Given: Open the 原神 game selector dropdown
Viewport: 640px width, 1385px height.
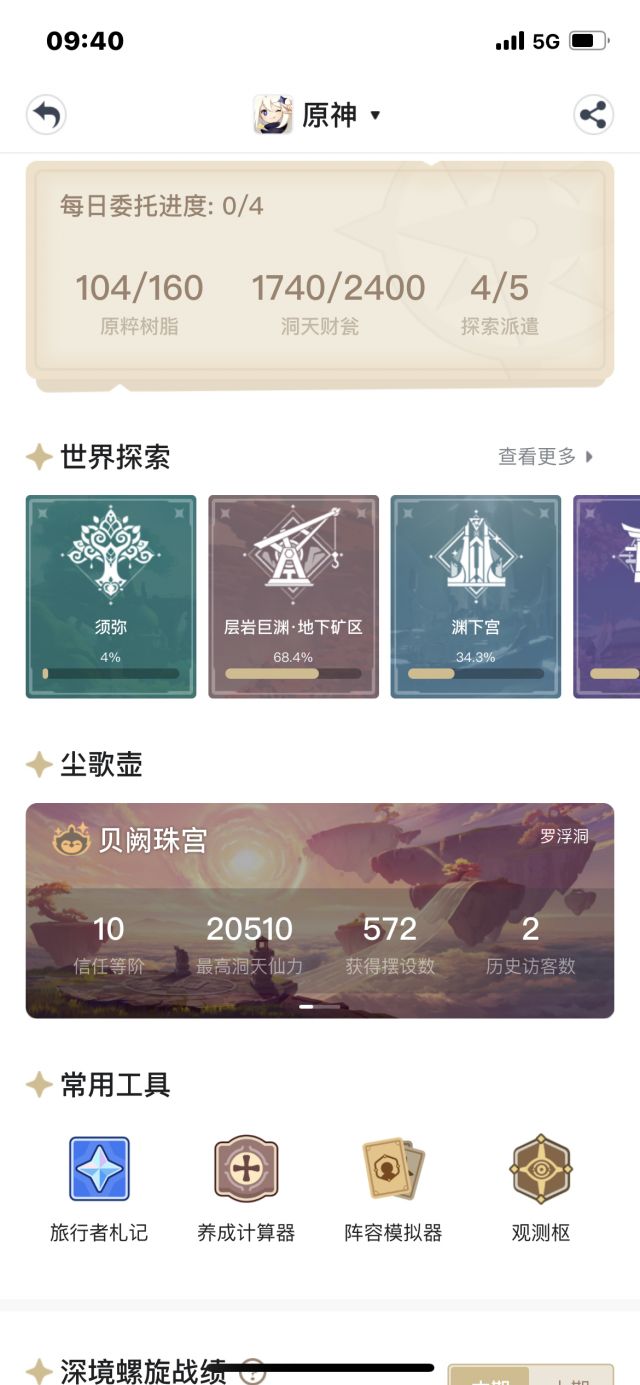Looking at the screenshot, I should tap(317, 115).
